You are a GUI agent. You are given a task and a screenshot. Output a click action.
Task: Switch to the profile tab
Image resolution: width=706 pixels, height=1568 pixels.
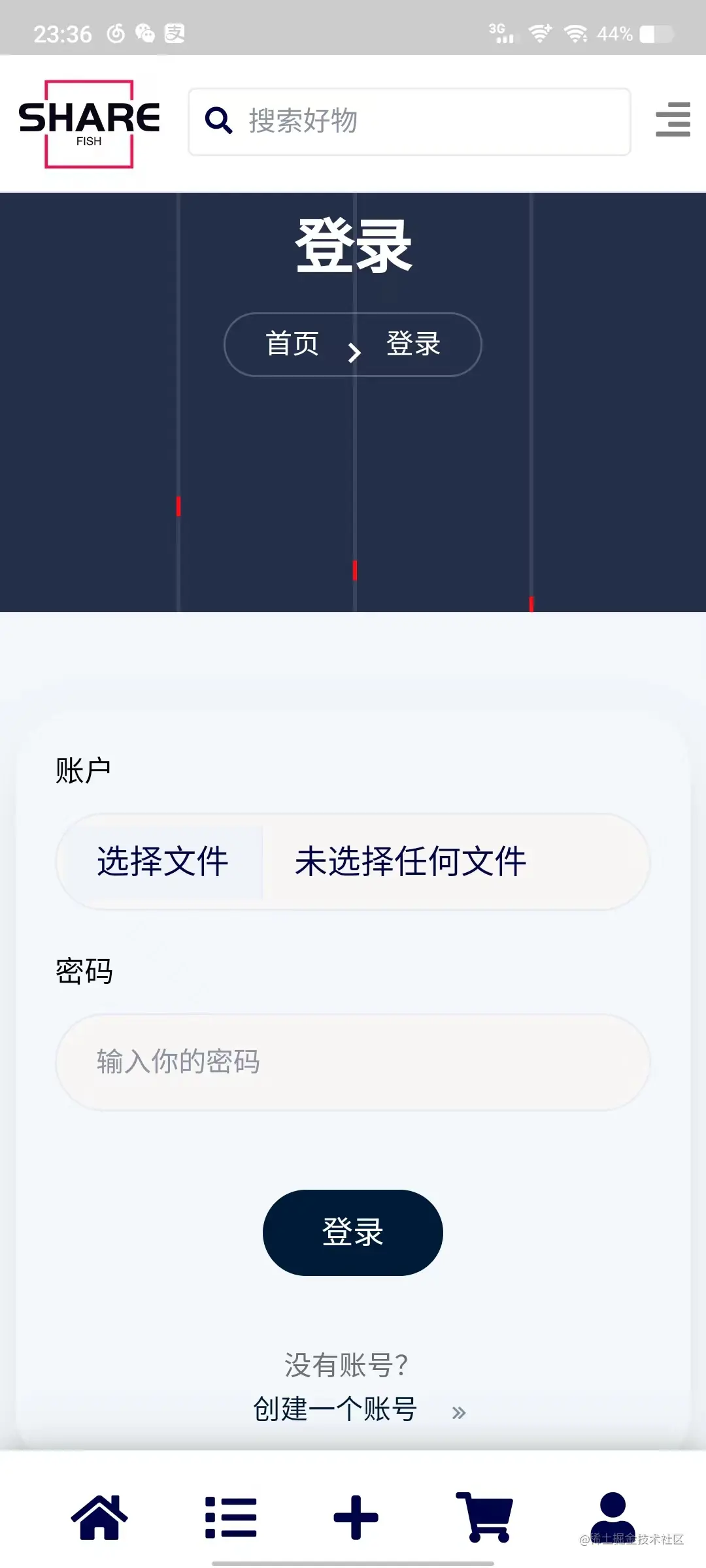[613, 1516]
